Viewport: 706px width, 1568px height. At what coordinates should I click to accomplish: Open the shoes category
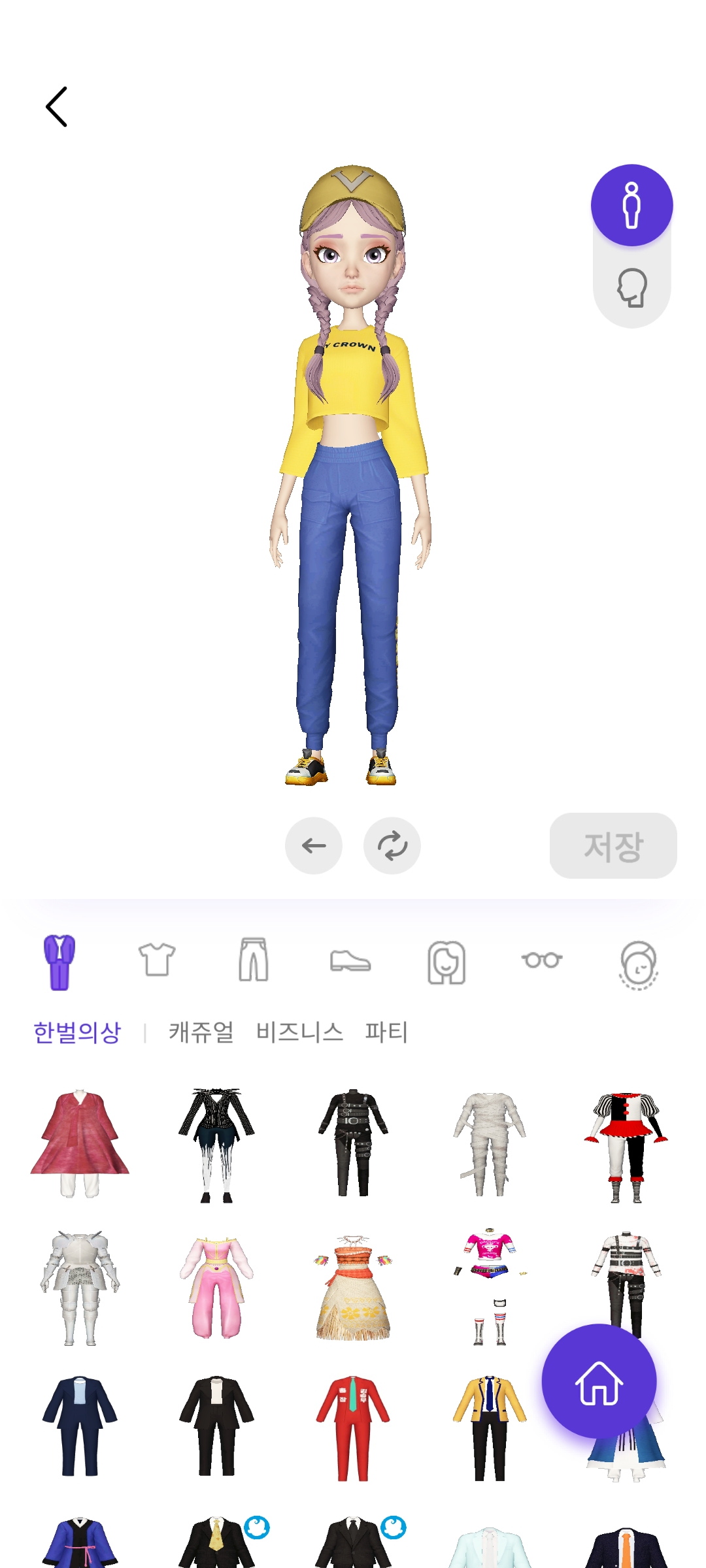pyautogui.click(x=350, y=960)
